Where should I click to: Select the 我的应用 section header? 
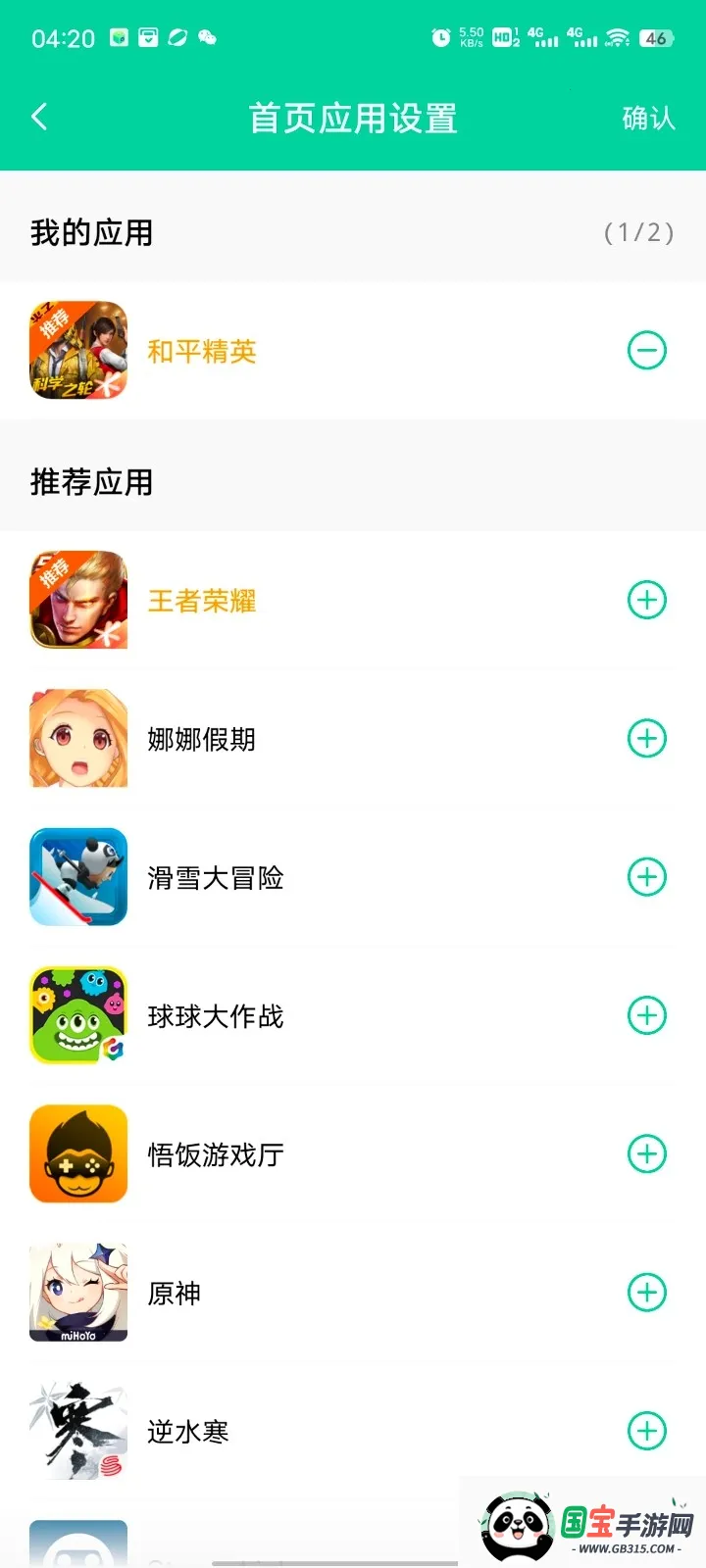[x=88, y=233]
